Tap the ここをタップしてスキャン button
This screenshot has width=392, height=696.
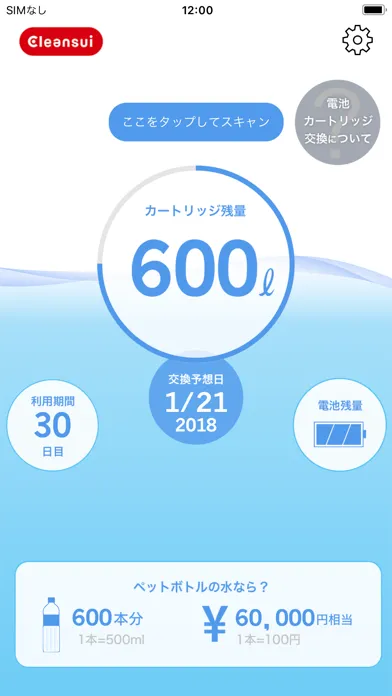click(196, 122)
